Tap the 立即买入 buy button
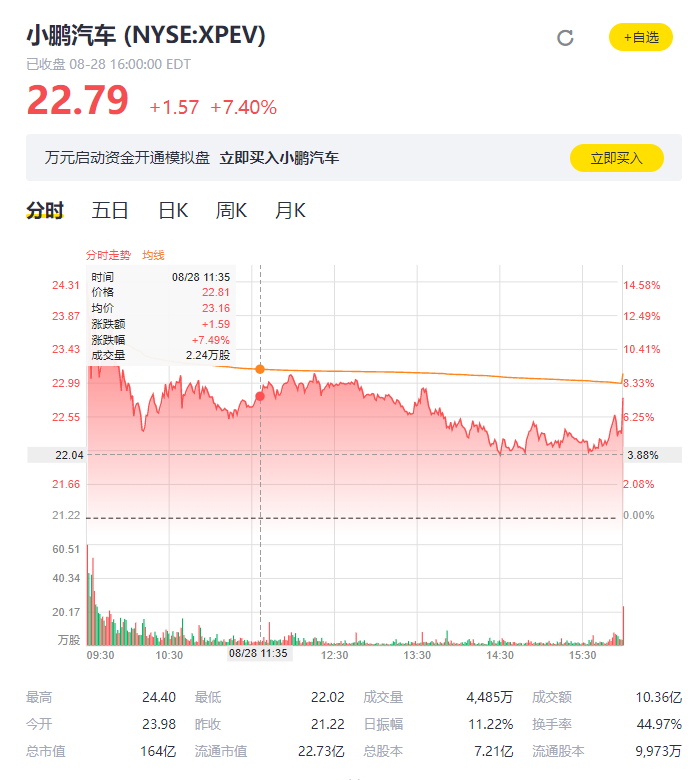Image resolution: width=700 pixels, height=780 pixels. 616,158
